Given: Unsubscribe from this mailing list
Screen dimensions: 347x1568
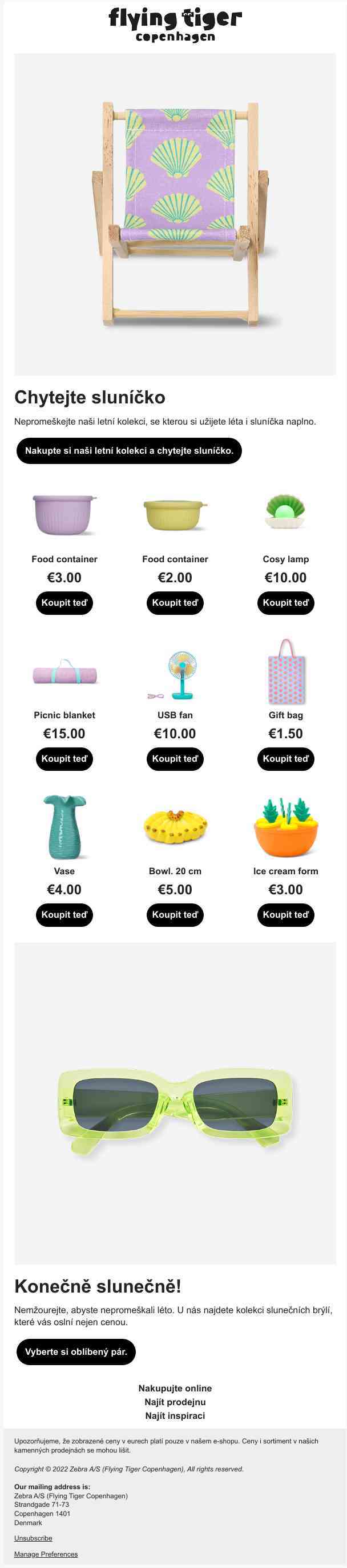Looking at the screenshot, I should pyautogui.click(x=34, y=1538).
